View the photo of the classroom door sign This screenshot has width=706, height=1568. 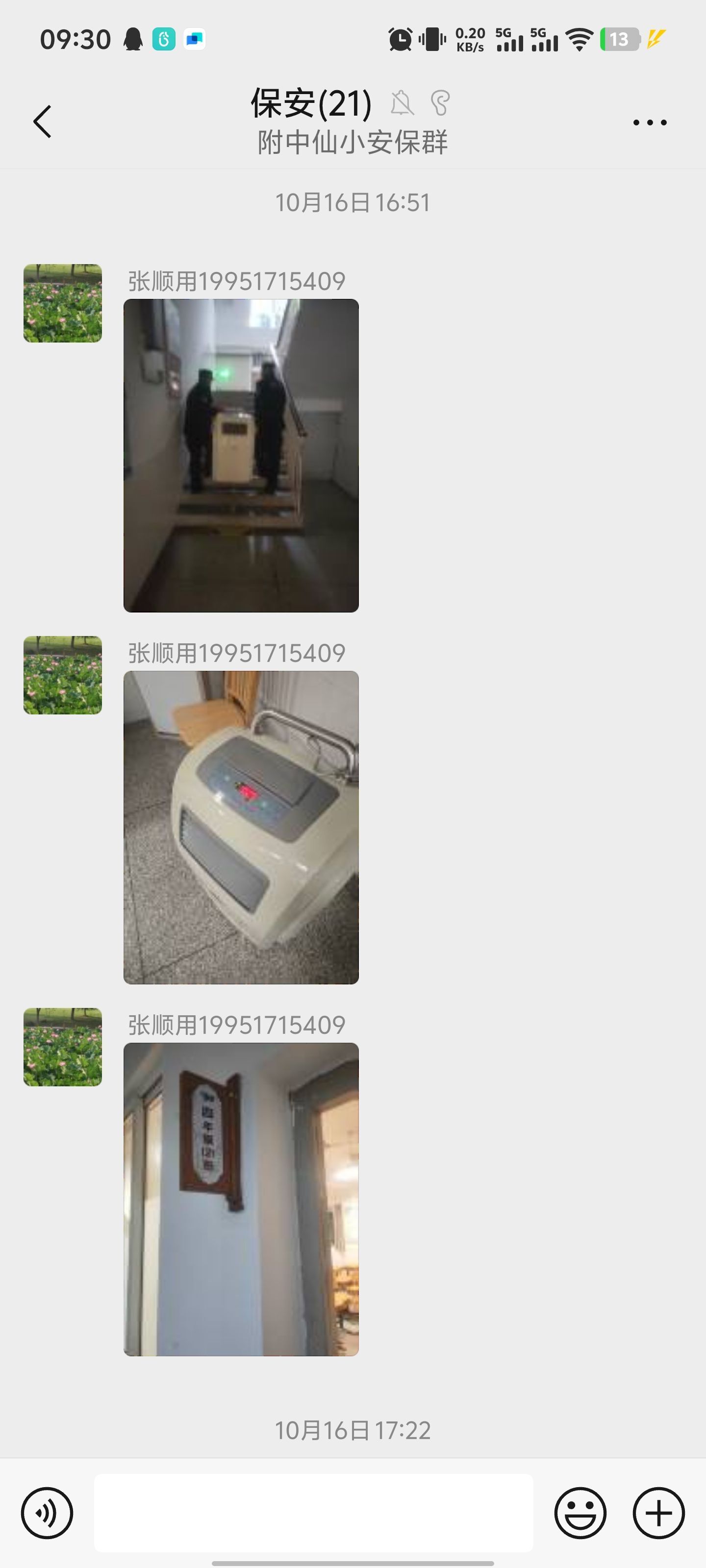click(241, 1199)
